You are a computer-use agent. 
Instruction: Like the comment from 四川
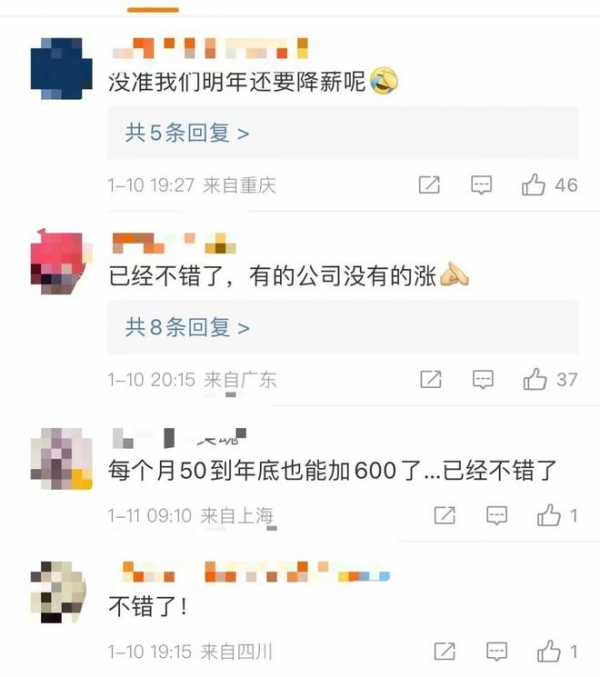pyautogui.click(x=548, y=652)
